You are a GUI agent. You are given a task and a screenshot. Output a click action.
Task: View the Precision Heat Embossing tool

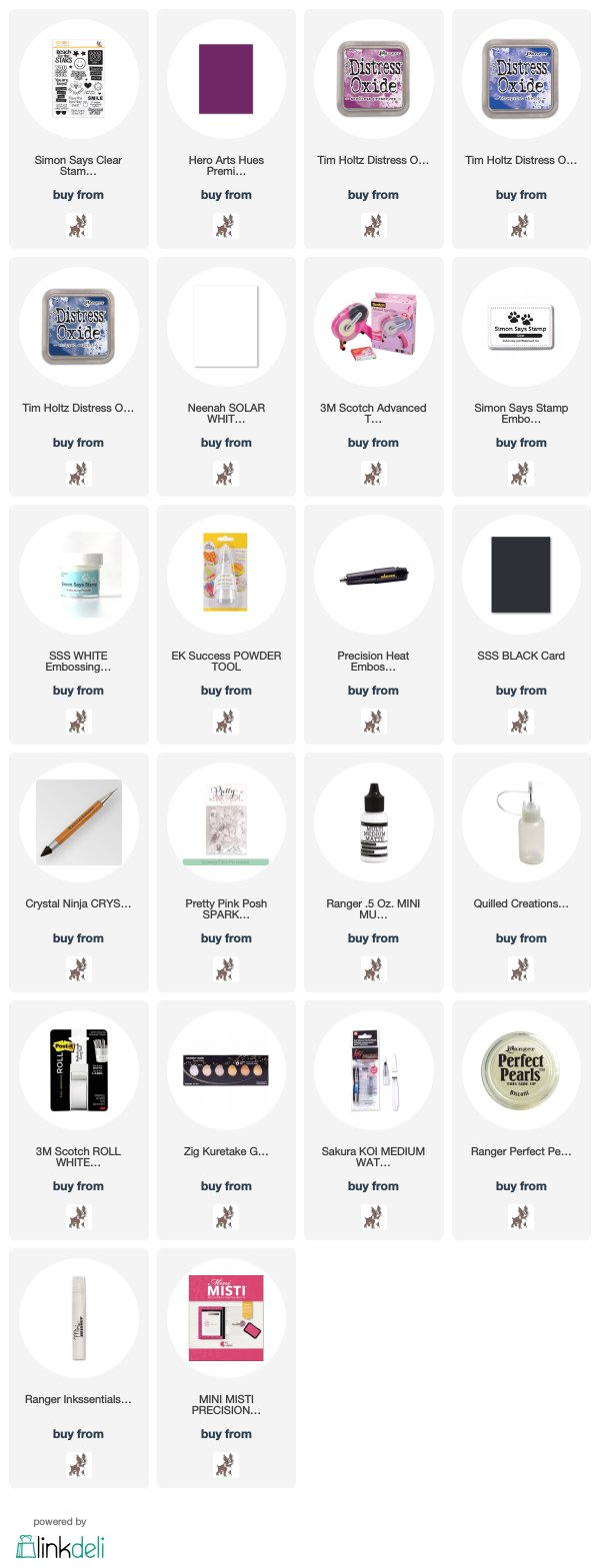coord(373,576)
